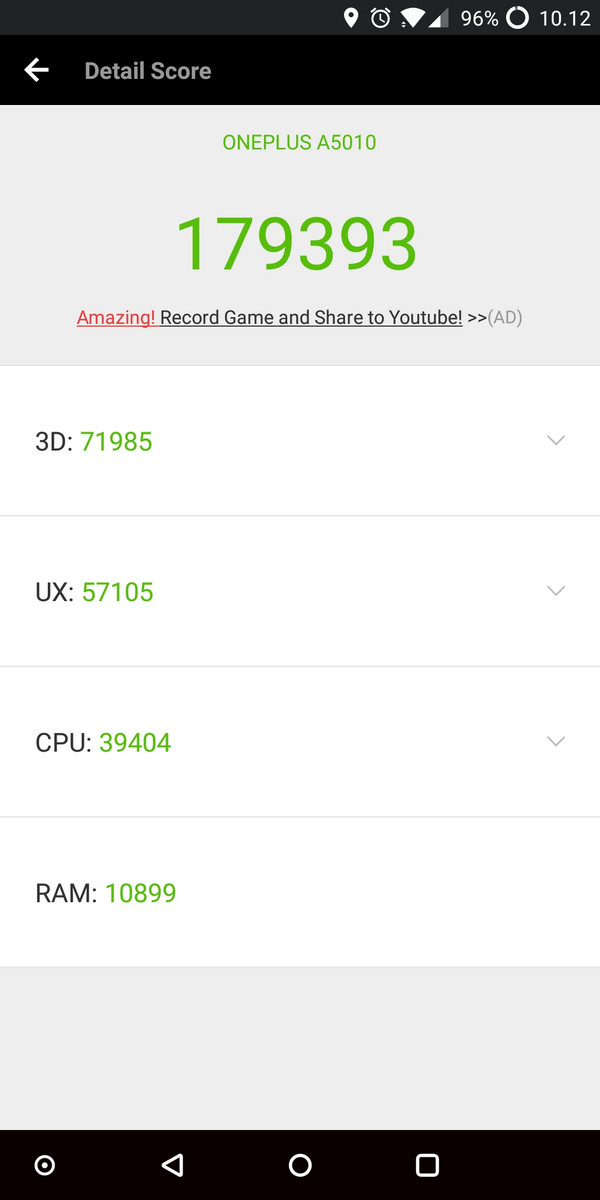The width and height of the screenshot is (600, 1200).
Task: Open recent apps from navigation bar
Action: tap(427, 1165)
